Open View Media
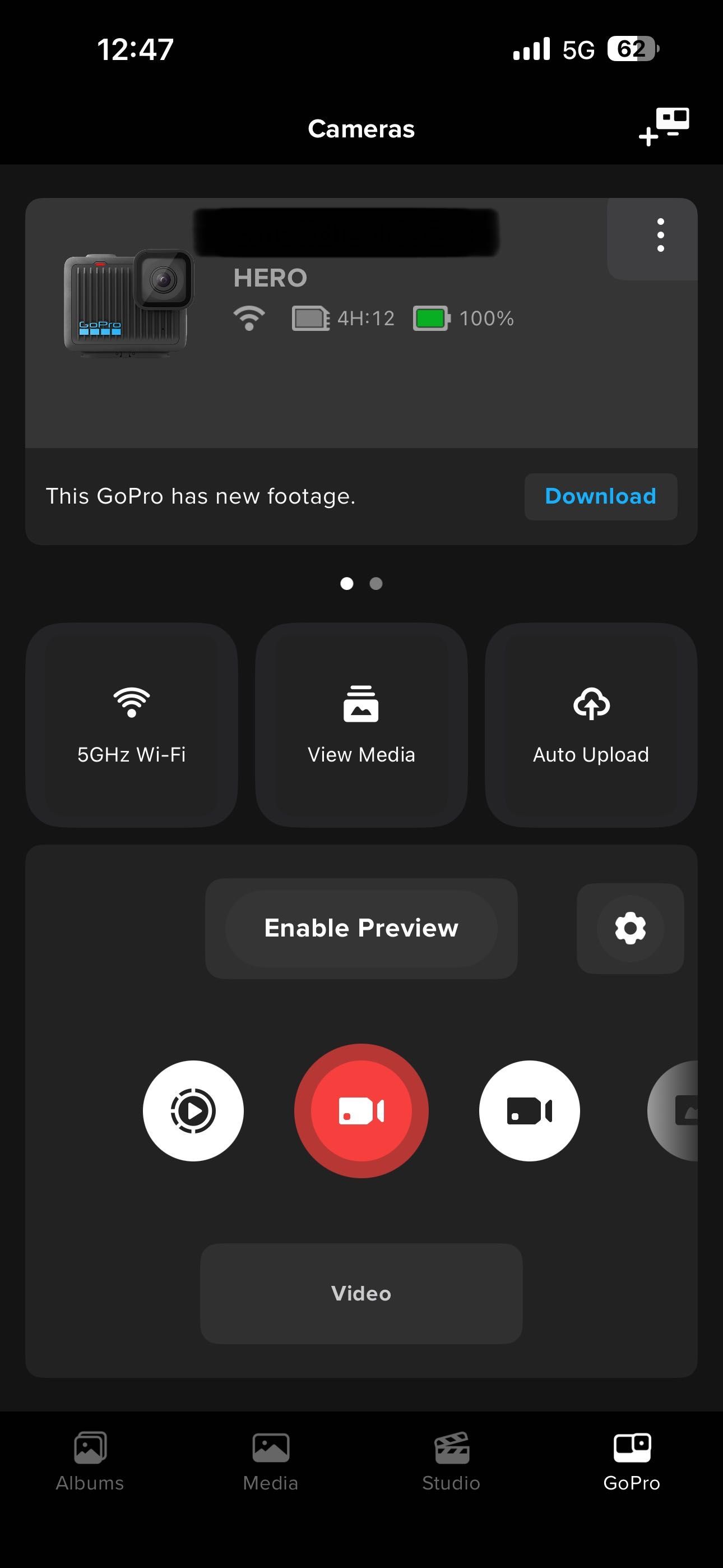This screenshot has height=1568, width=723. [361, 725]
